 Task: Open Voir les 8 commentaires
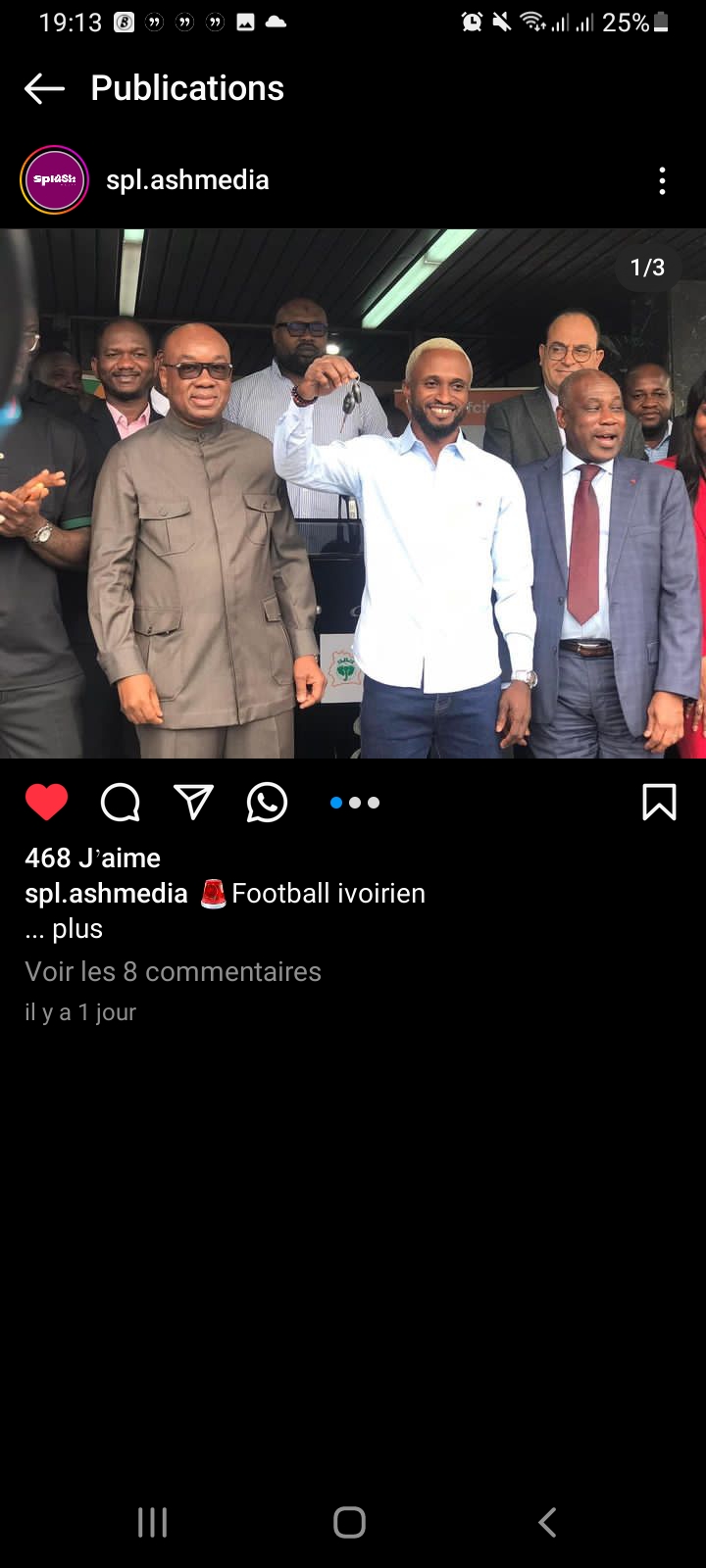coord(173,971)
